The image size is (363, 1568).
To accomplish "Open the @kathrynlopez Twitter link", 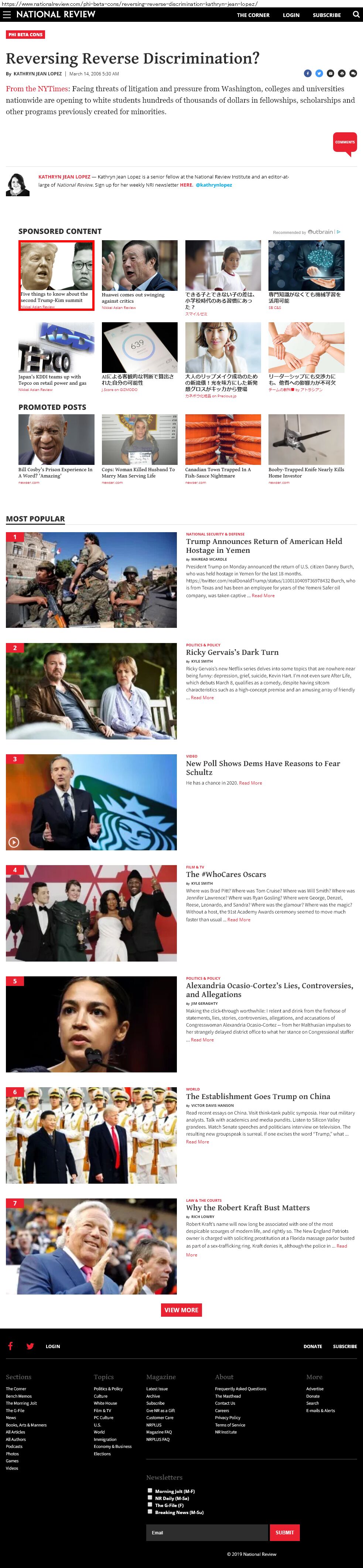I will click(213, 185).
